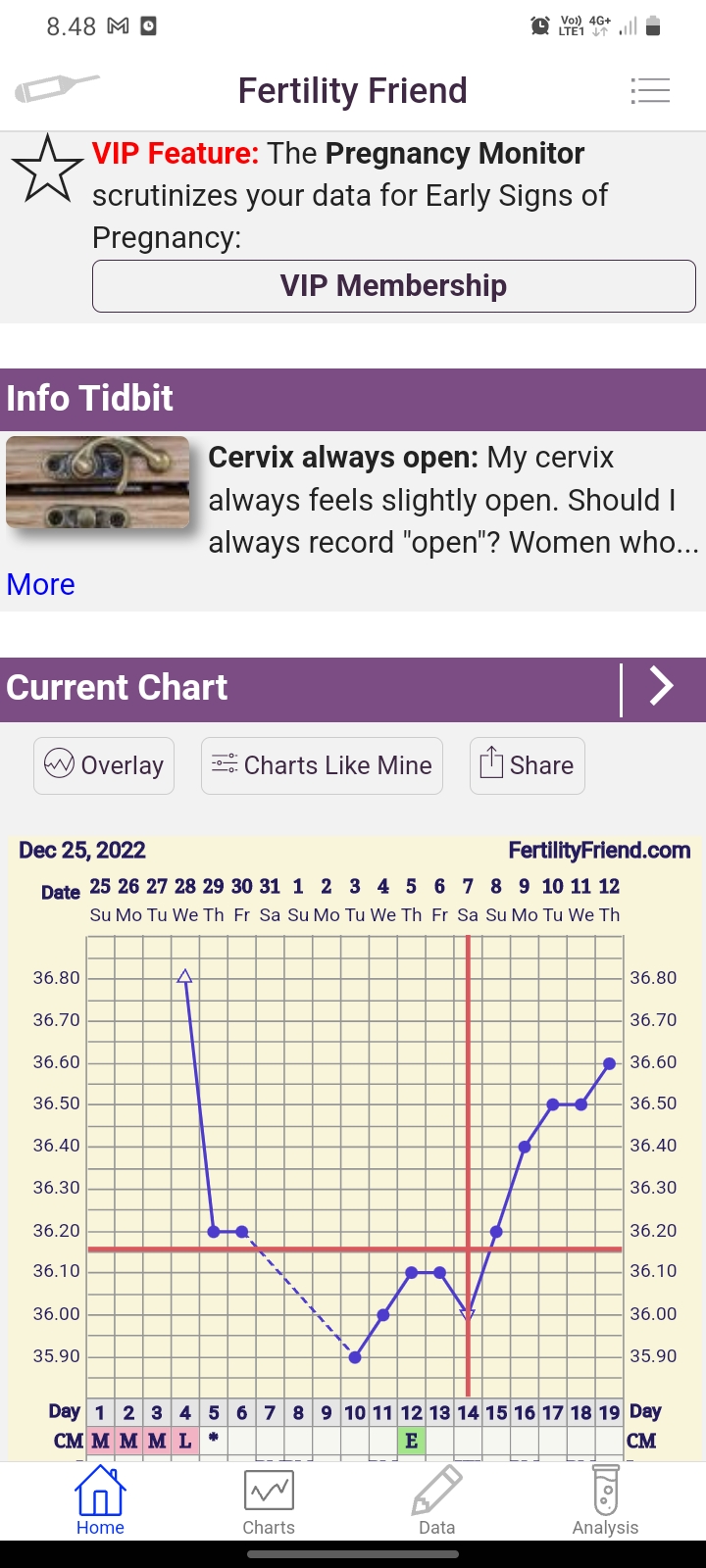
Task: Go to the Home tab
Action: click(100, 1501)
